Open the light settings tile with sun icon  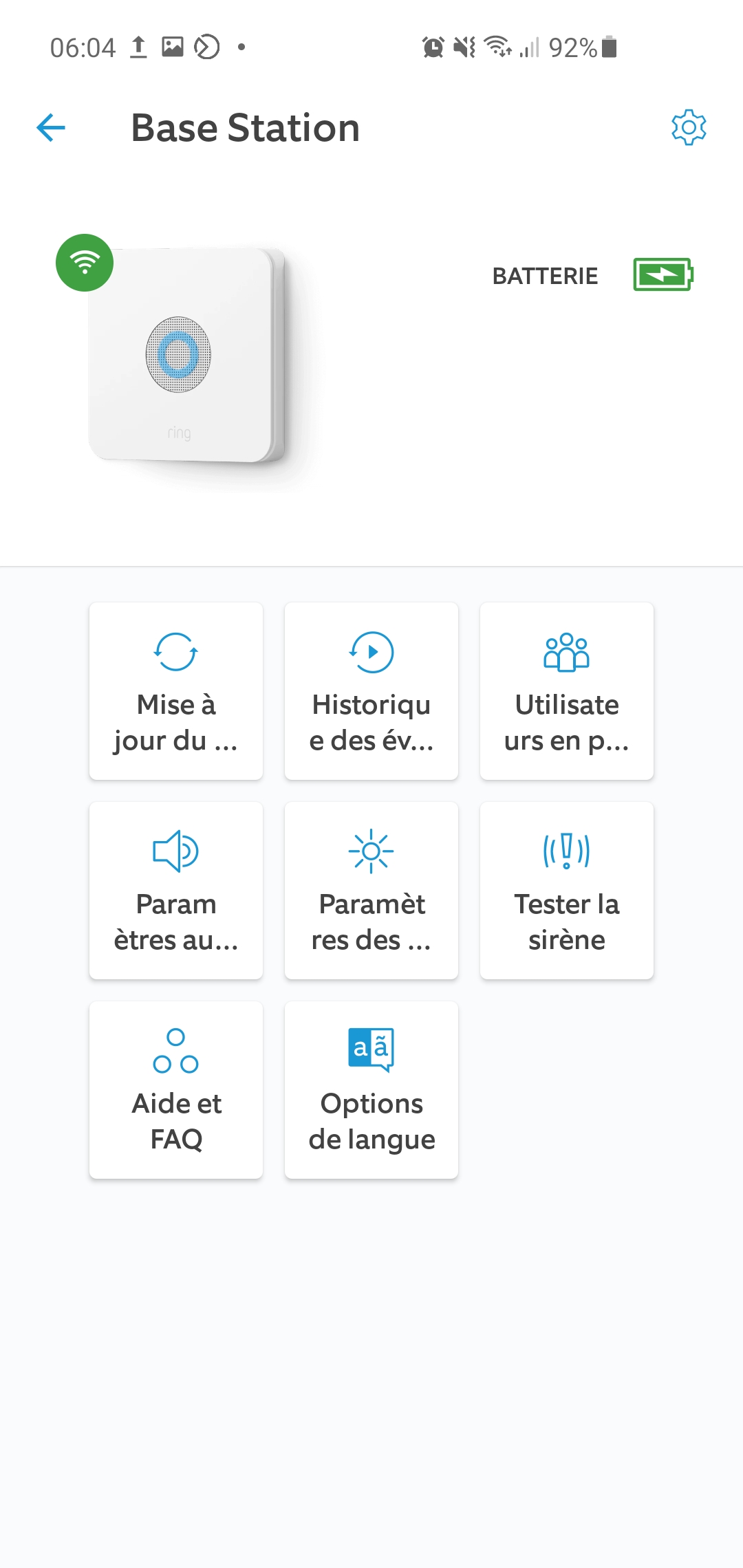[371, 891]
